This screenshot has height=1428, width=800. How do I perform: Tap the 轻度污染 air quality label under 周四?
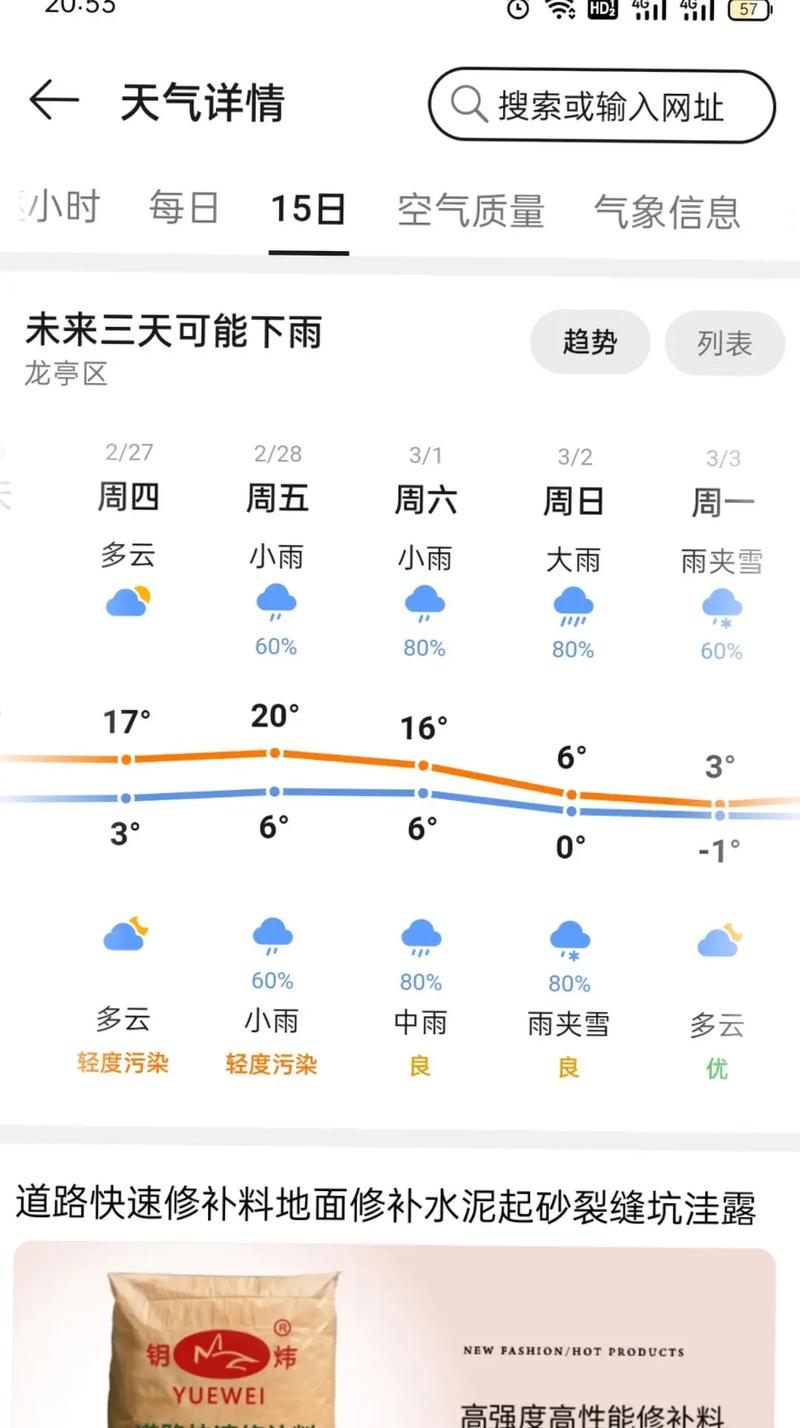click(122, 1064)
